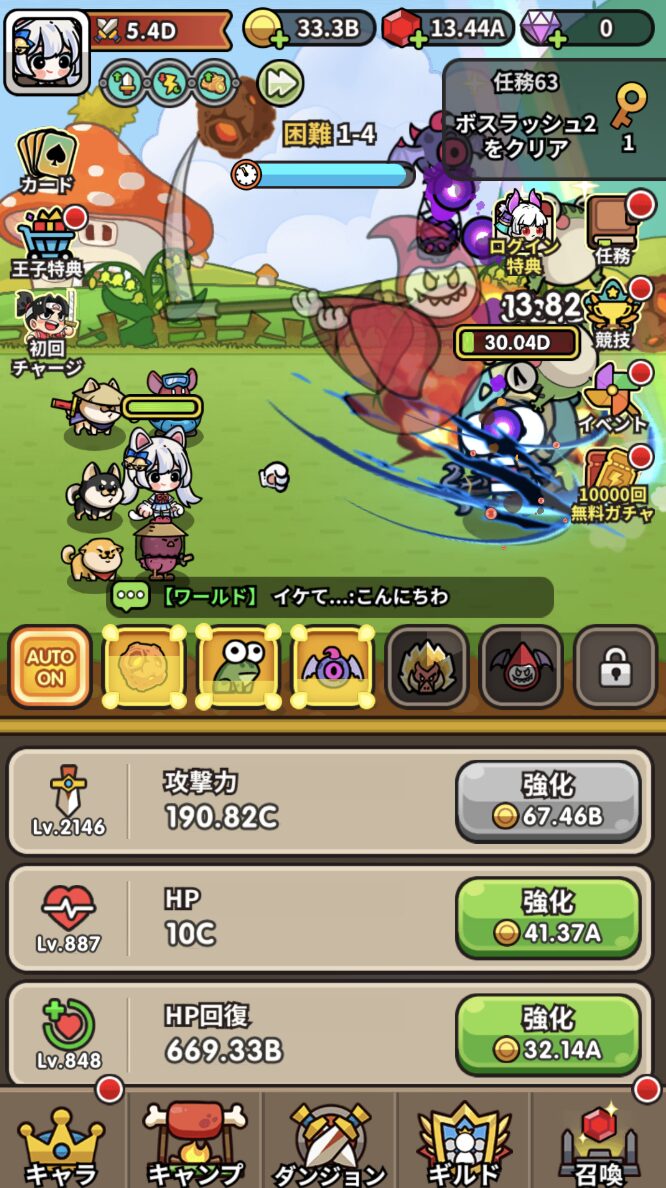Open the 初回チャージ offer
The height and width of the screenshot is (1188, 666).
pos(45,332)
